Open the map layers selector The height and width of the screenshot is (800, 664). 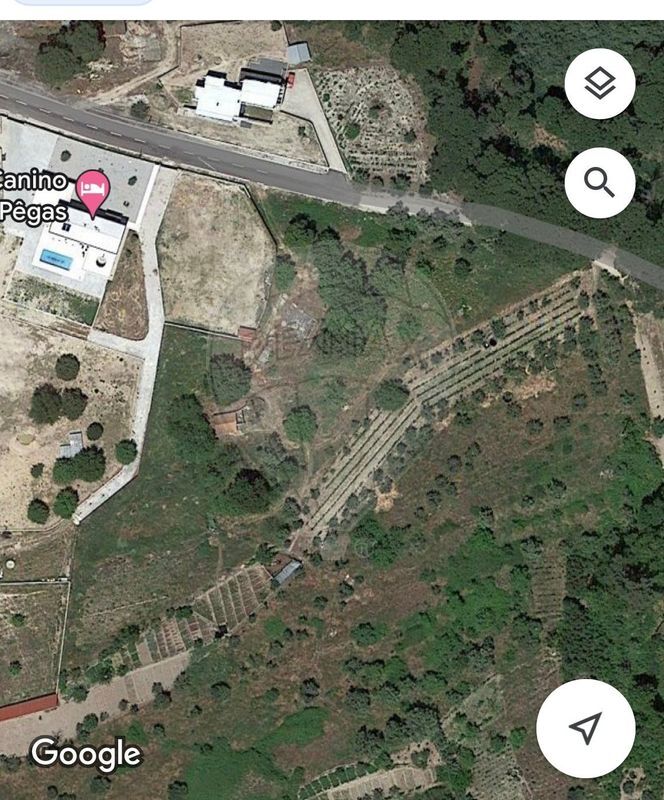click(599, 84)
